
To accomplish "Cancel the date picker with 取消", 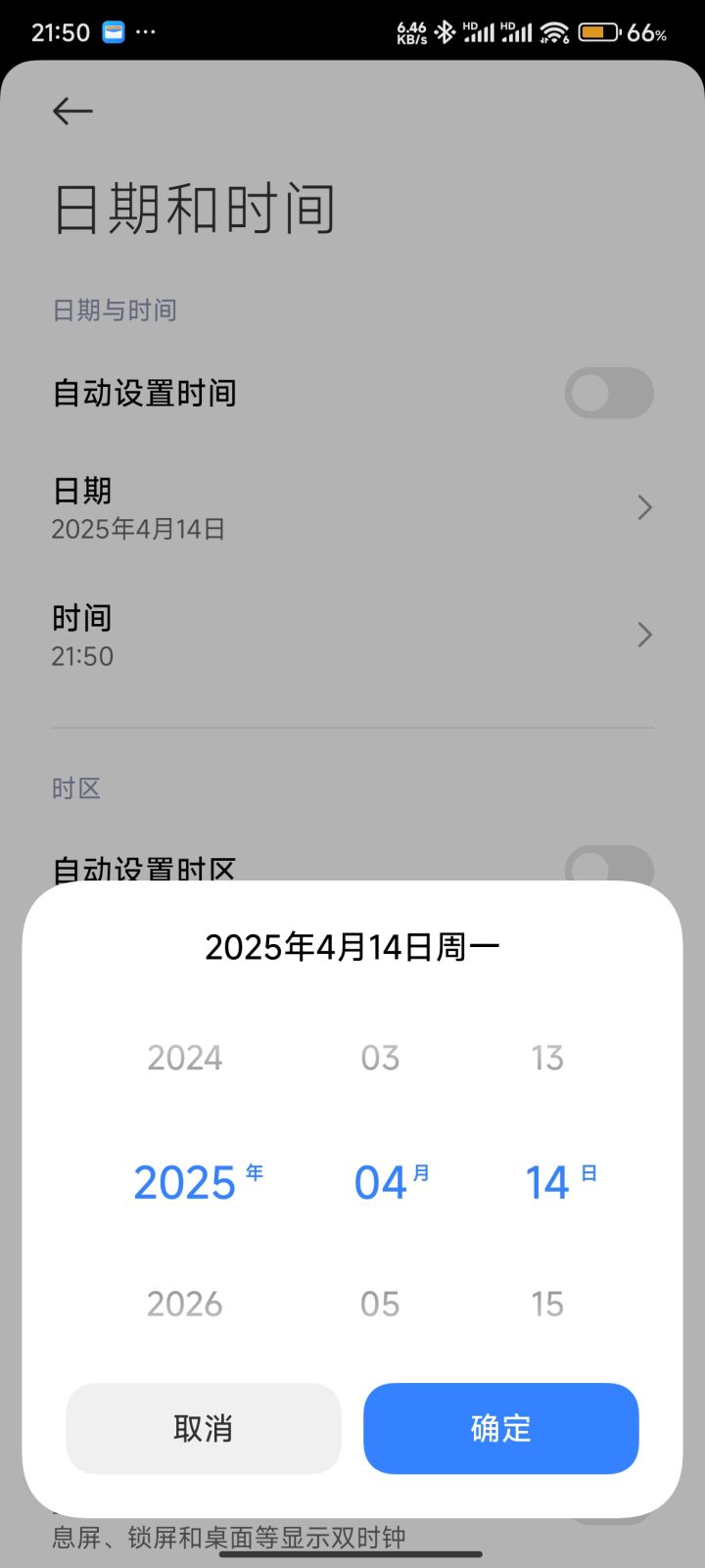I will pos(204,1428).
